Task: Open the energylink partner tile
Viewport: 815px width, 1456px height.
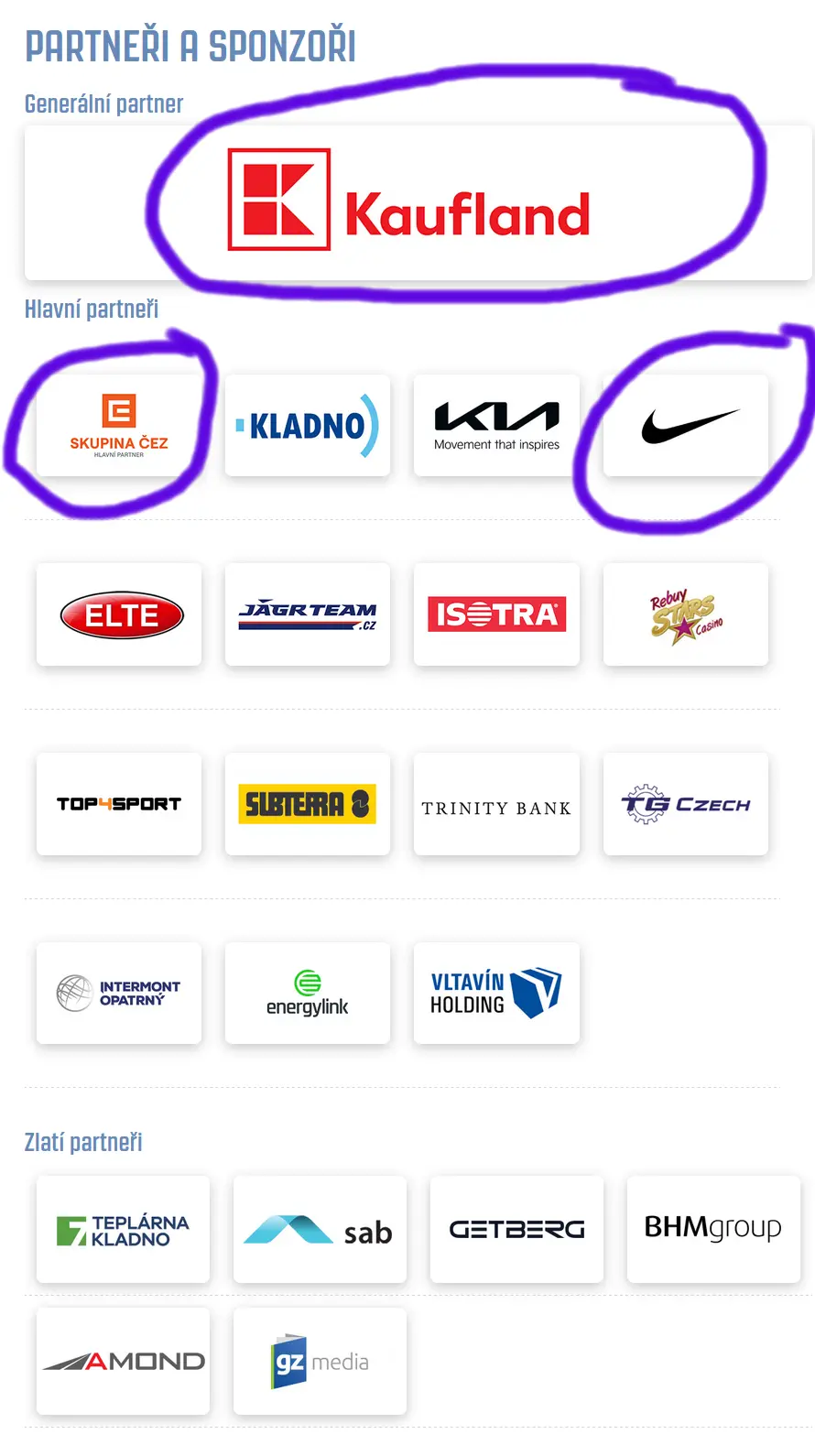Action: (308, 993)
